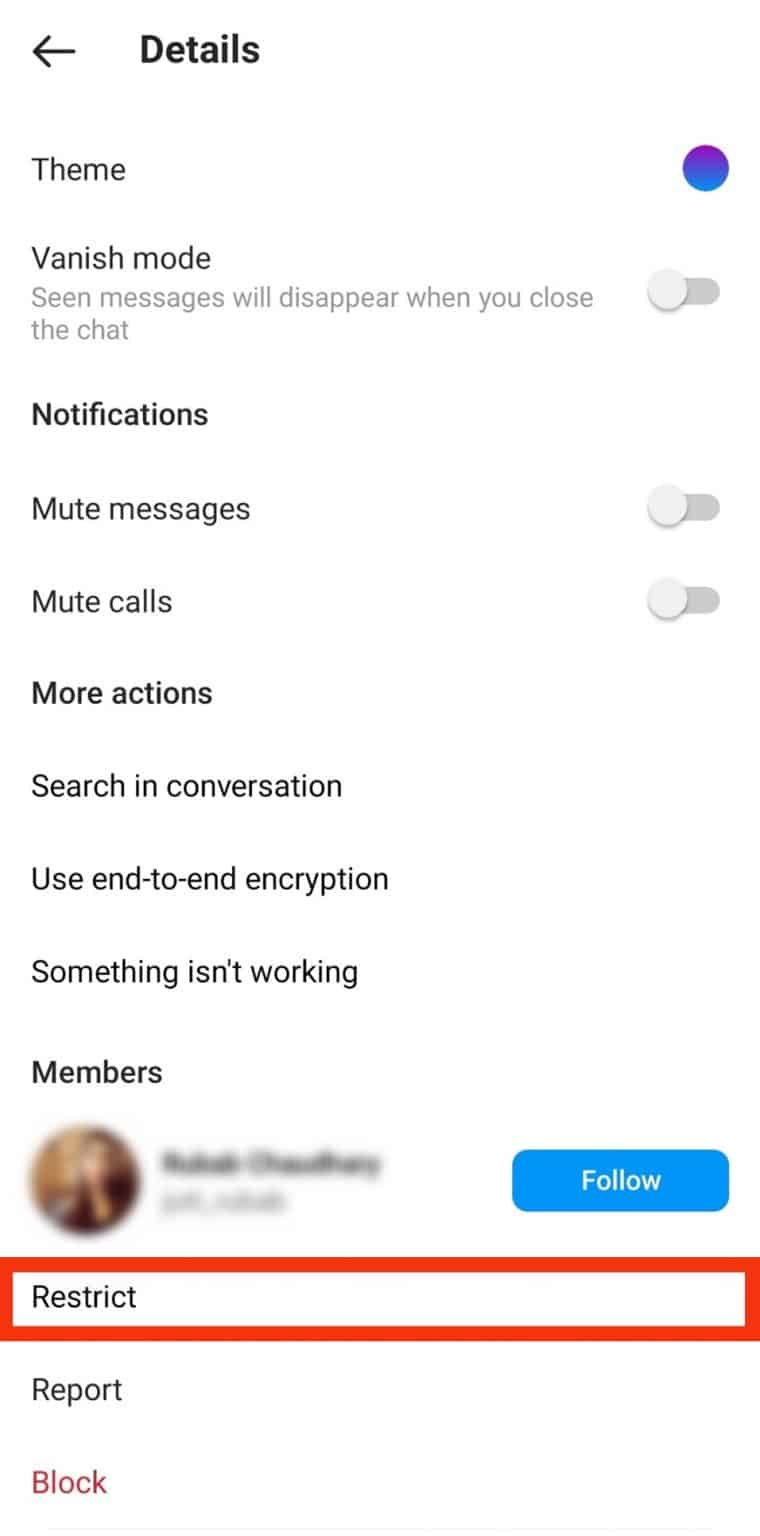Screen dimensions: 760x1536
Task: Open the member's profile picture
Action: coord(86,1181)
